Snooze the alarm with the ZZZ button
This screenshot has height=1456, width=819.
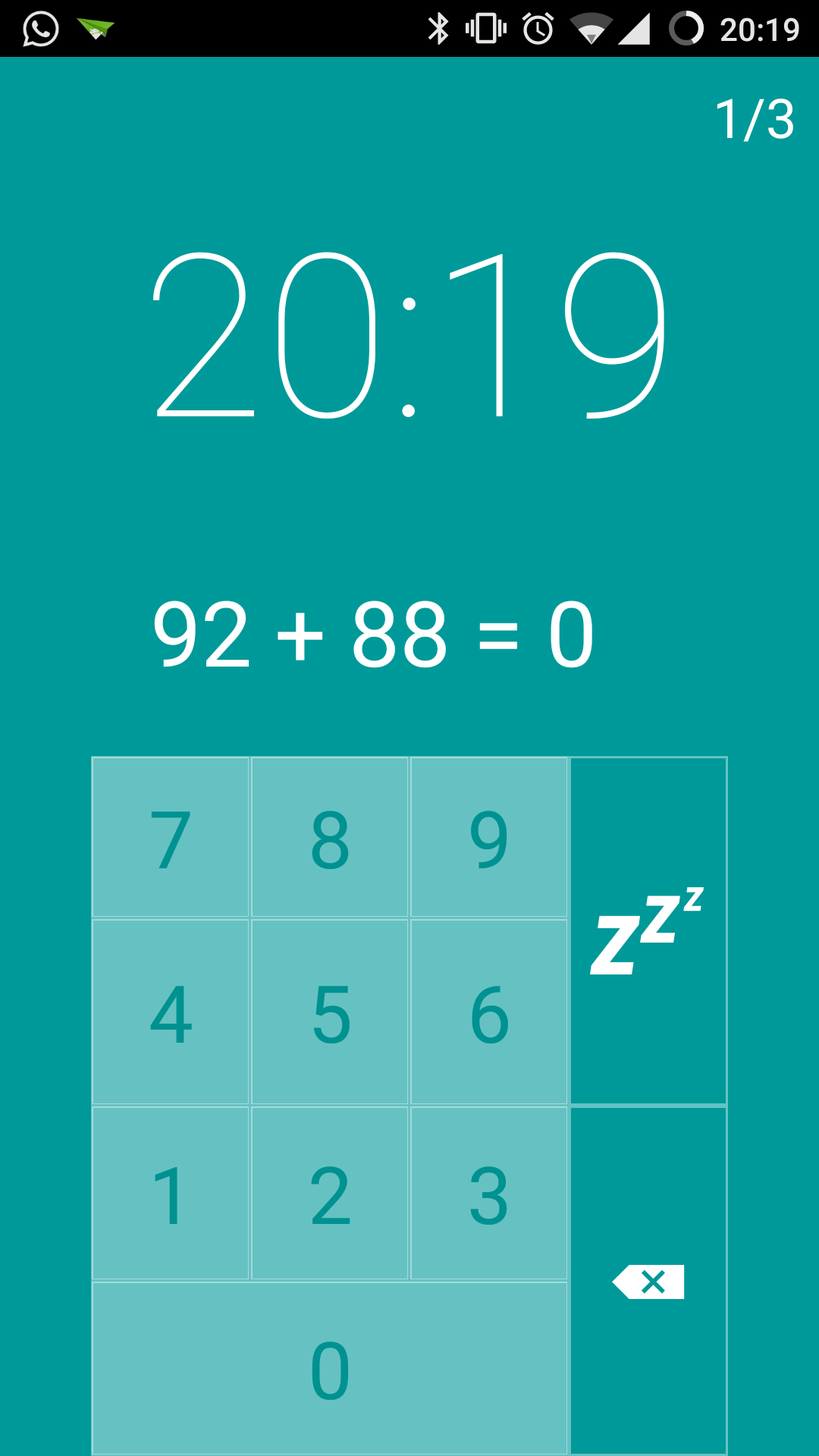coord(648,930)
